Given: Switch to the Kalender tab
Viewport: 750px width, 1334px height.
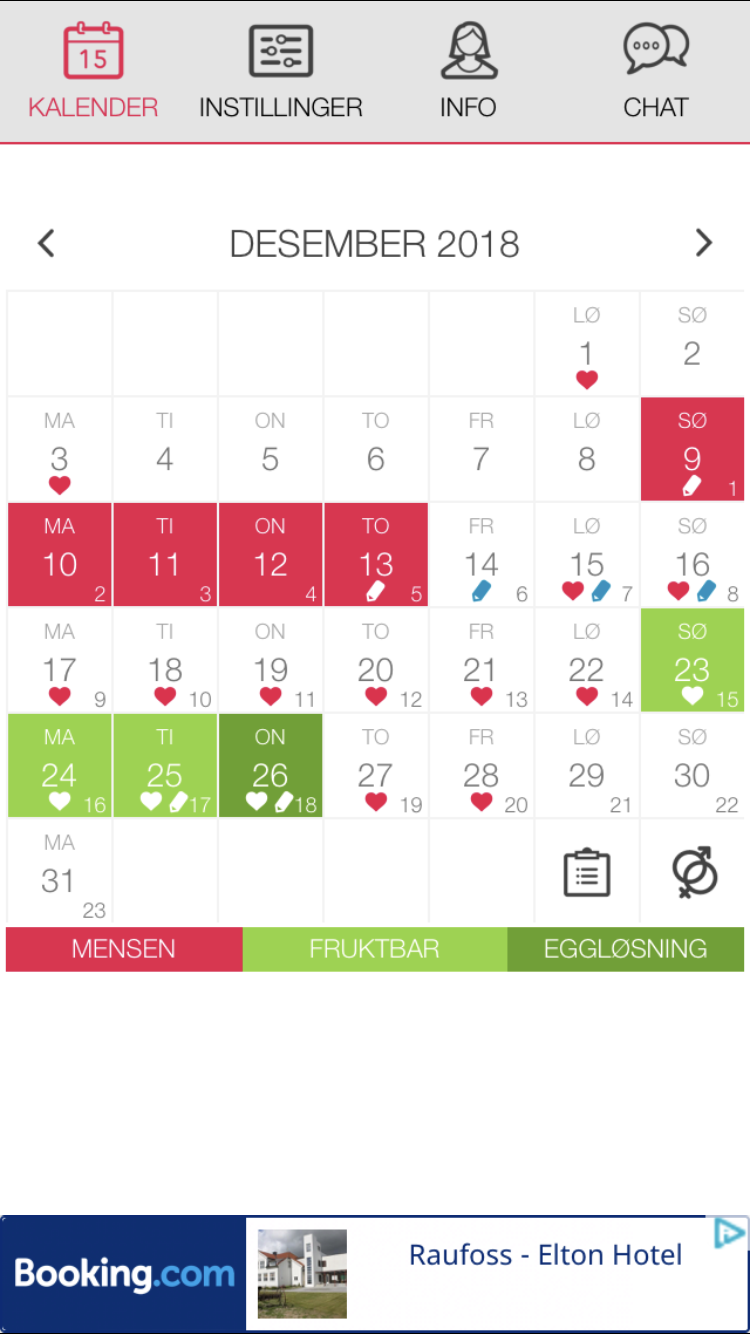Looking at the screenshot, I should pyautogui.click(x=93, y=72).
